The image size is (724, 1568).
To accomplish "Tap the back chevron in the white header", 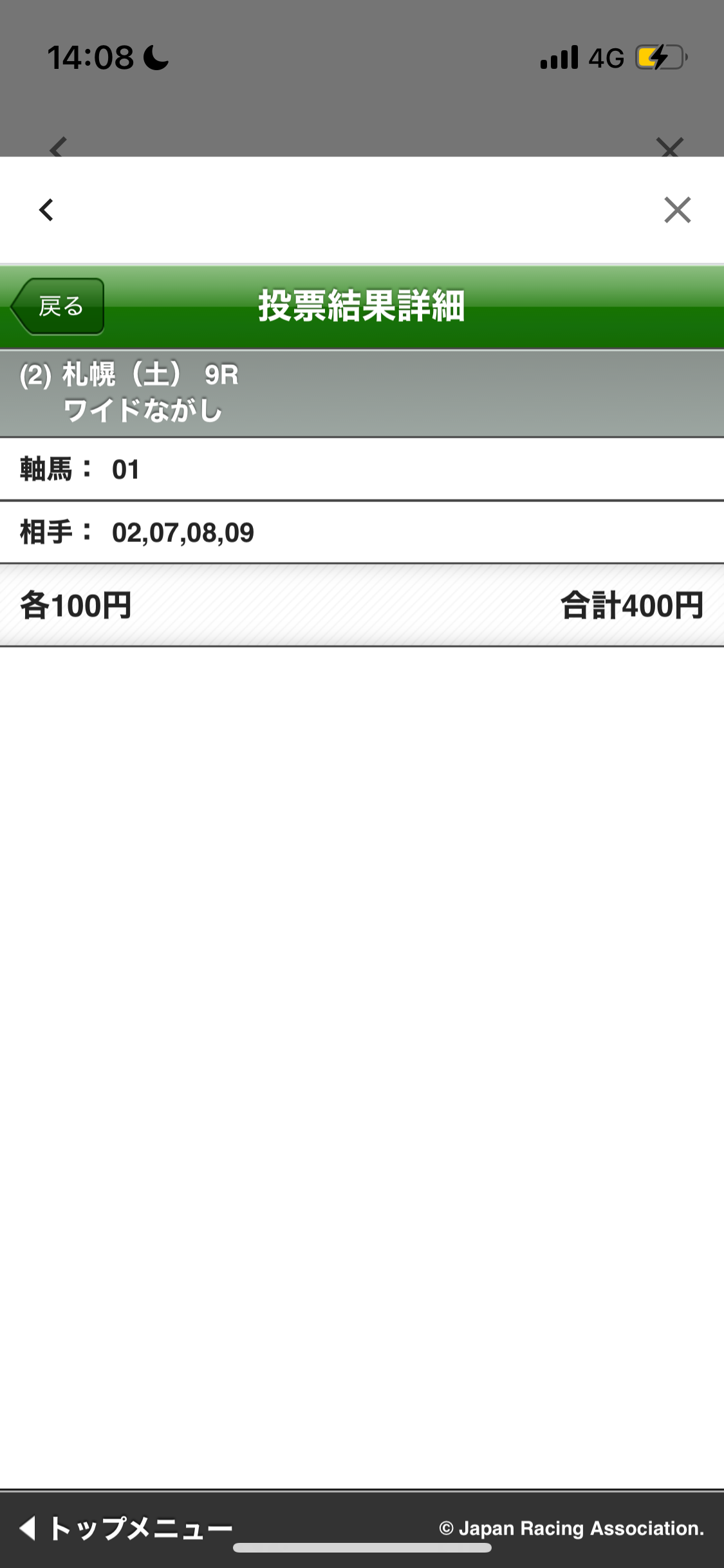I will 46,210.
